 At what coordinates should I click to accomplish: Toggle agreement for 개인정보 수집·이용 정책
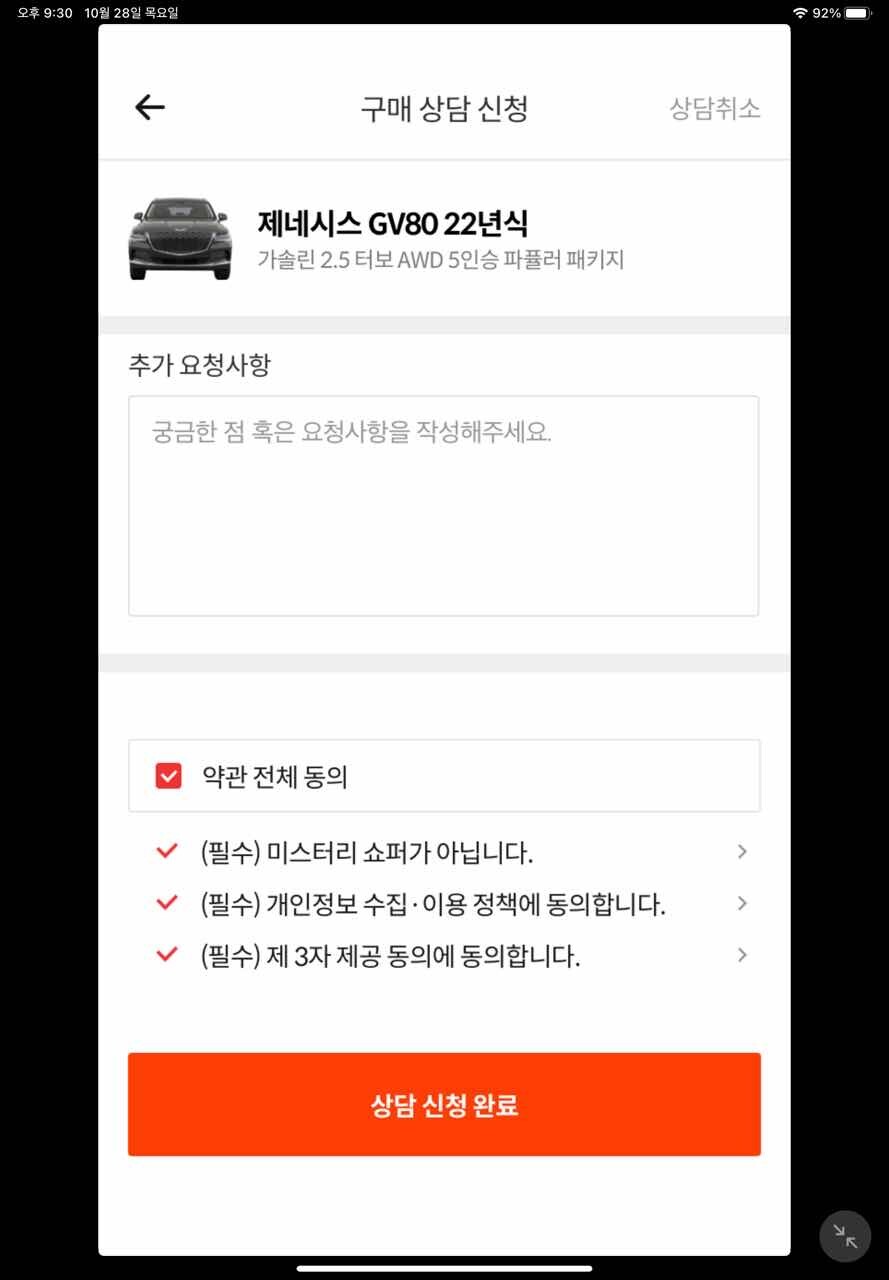click(167, 904)
